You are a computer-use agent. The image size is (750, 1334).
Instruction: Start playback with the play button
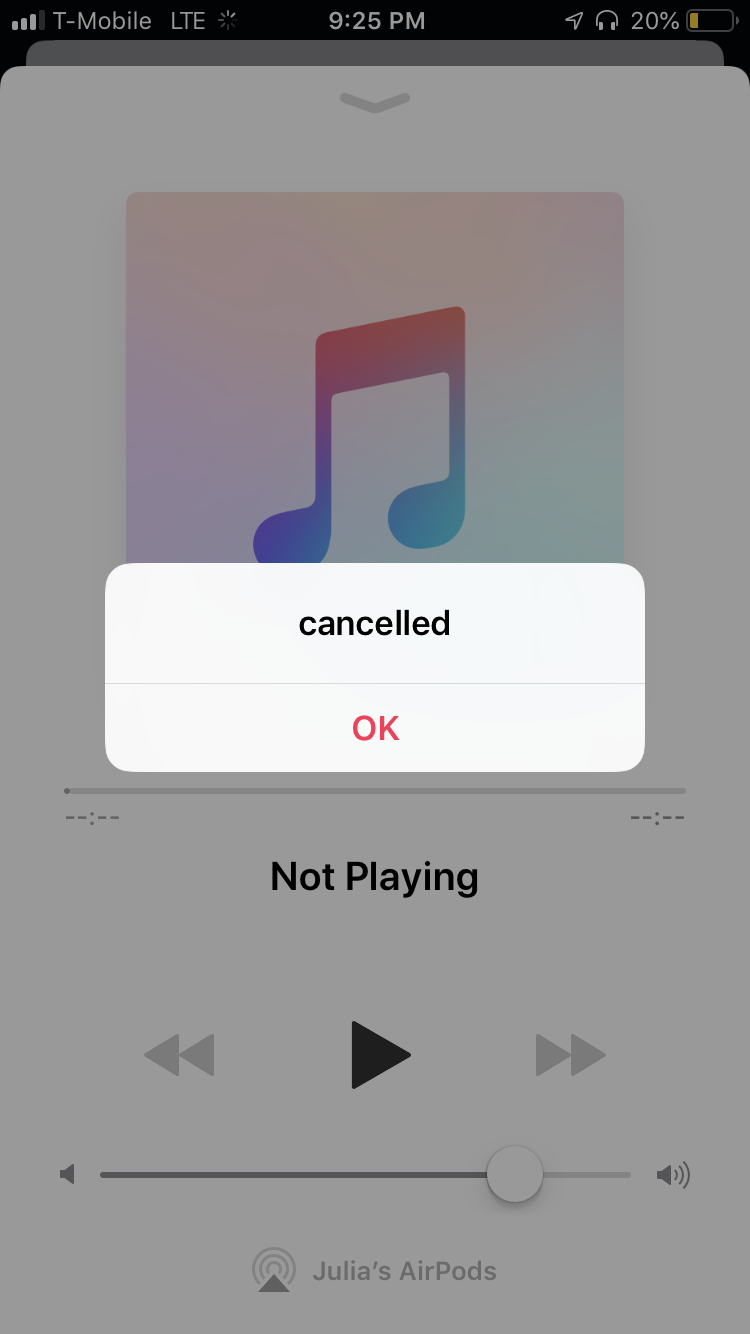pyautogui.click(x=380, y=1054)
